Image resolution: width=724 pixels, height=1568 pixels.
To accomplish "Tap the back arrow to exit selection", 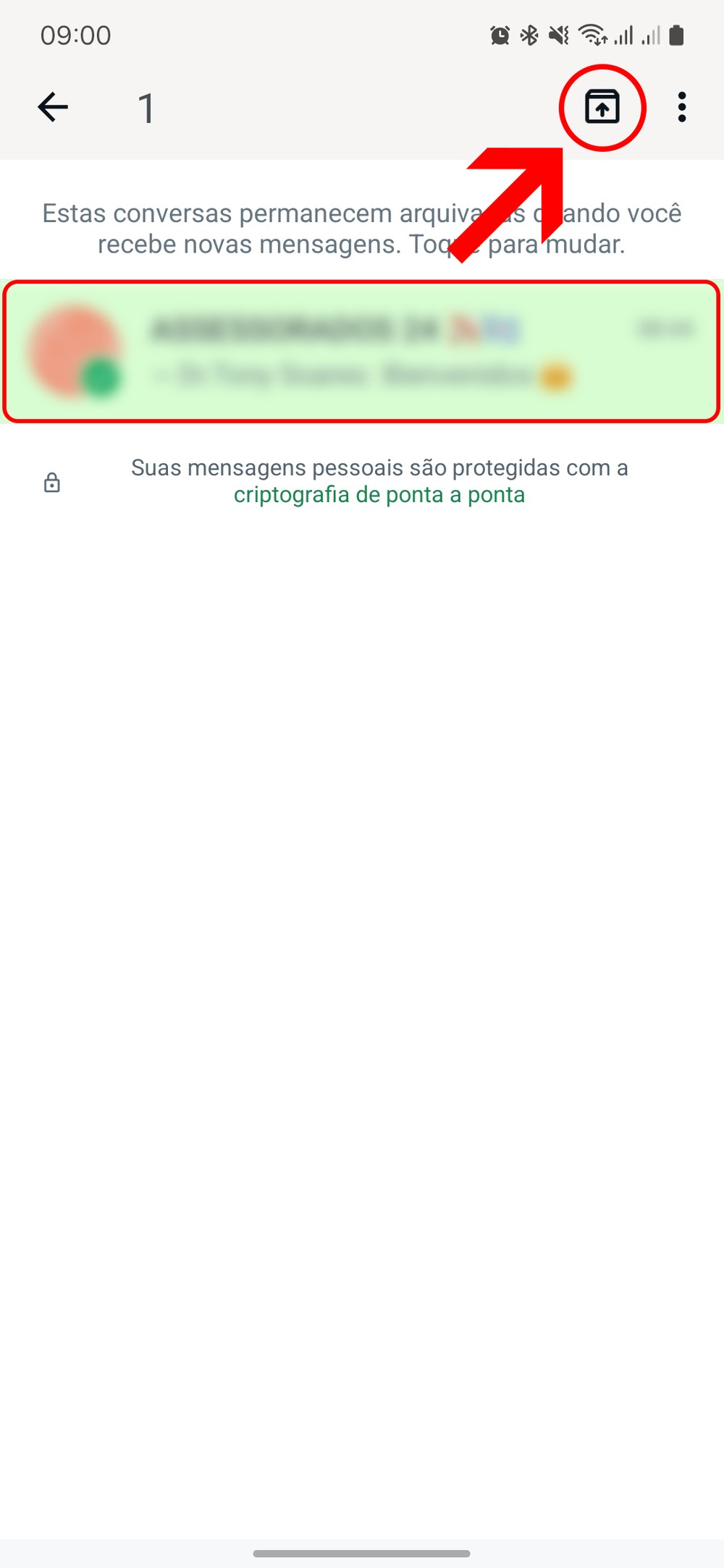I will [53, 108].
